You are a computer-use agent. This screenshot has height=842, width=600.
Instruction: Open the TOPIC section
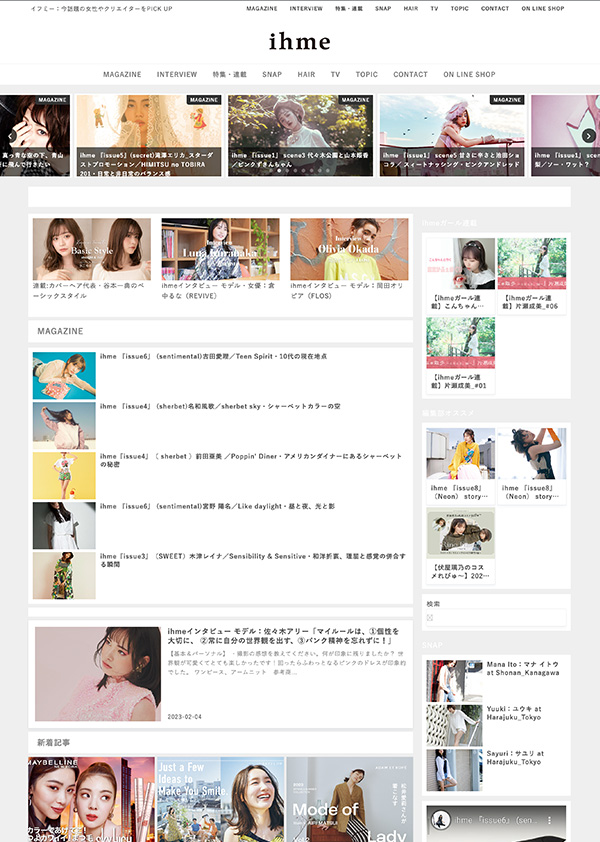pyautogui.click(x=367, y=74)
